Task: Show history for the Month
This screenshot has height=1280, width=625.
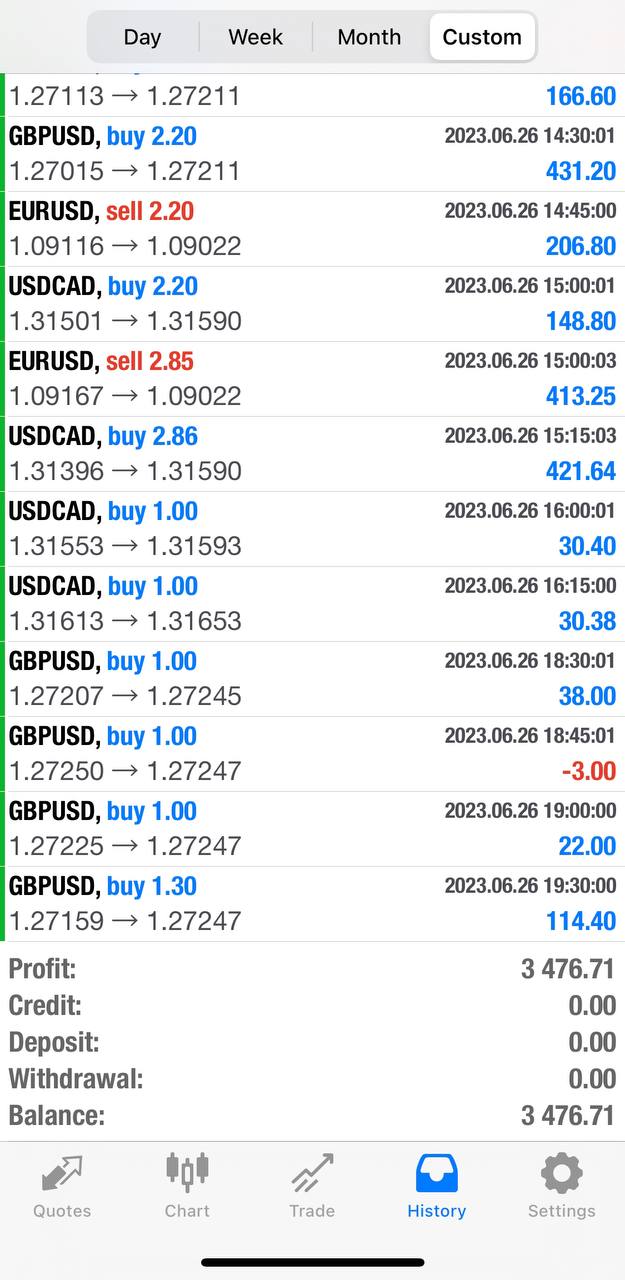Action: [369, 37]
